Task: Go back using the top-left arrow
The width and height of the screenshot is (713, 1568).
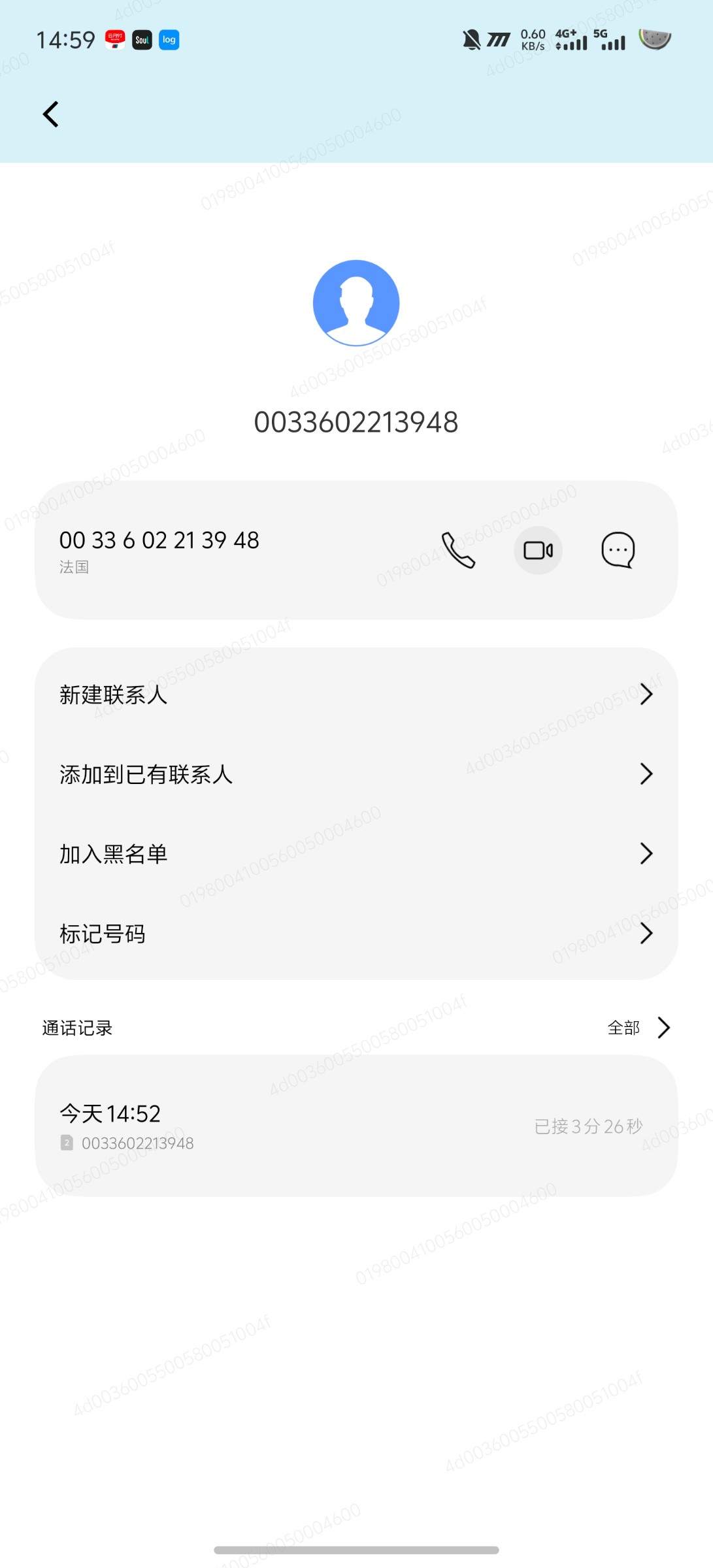Action: [x=51, y=114]
